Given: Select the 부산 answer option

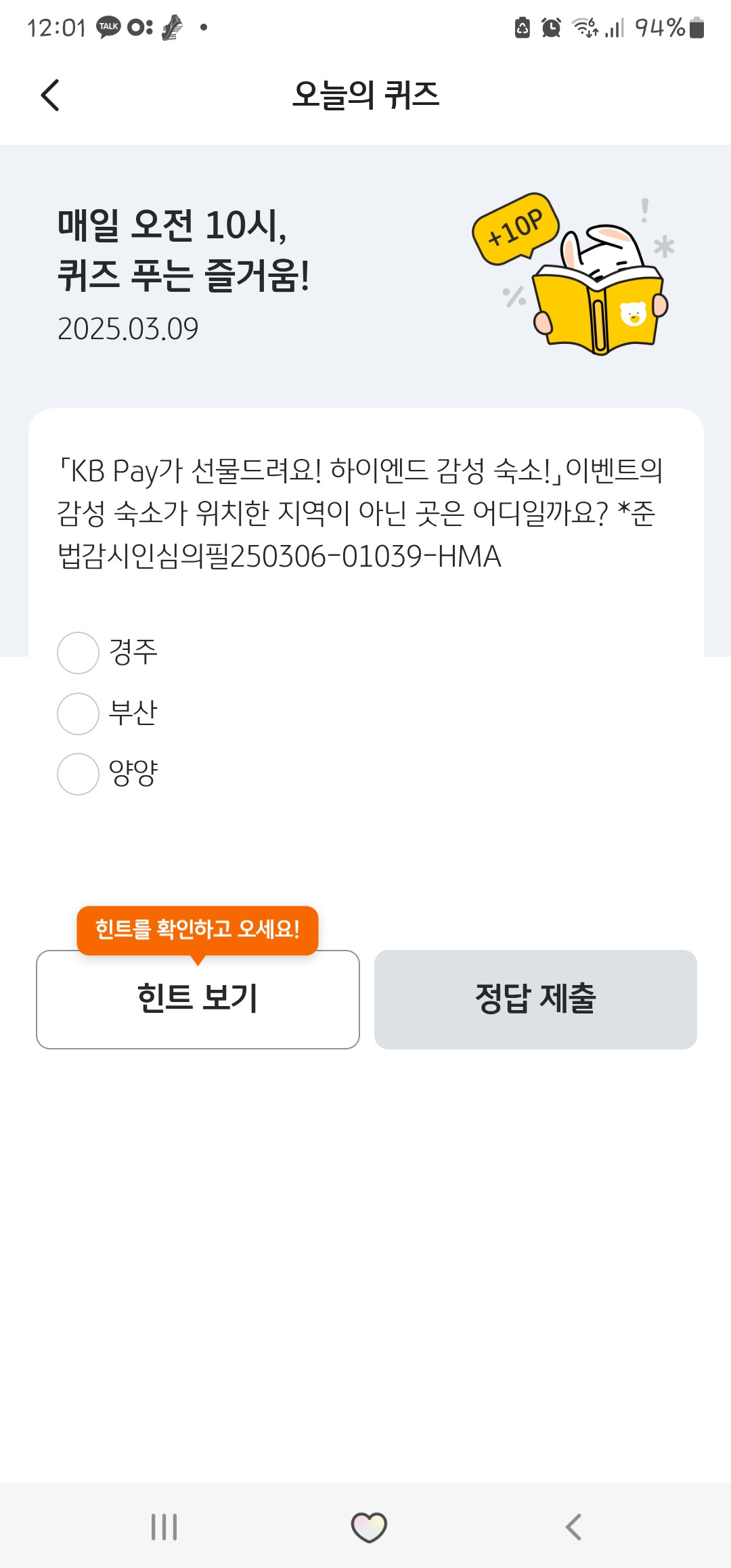Looking at the screenshot, I should [78, 714].
